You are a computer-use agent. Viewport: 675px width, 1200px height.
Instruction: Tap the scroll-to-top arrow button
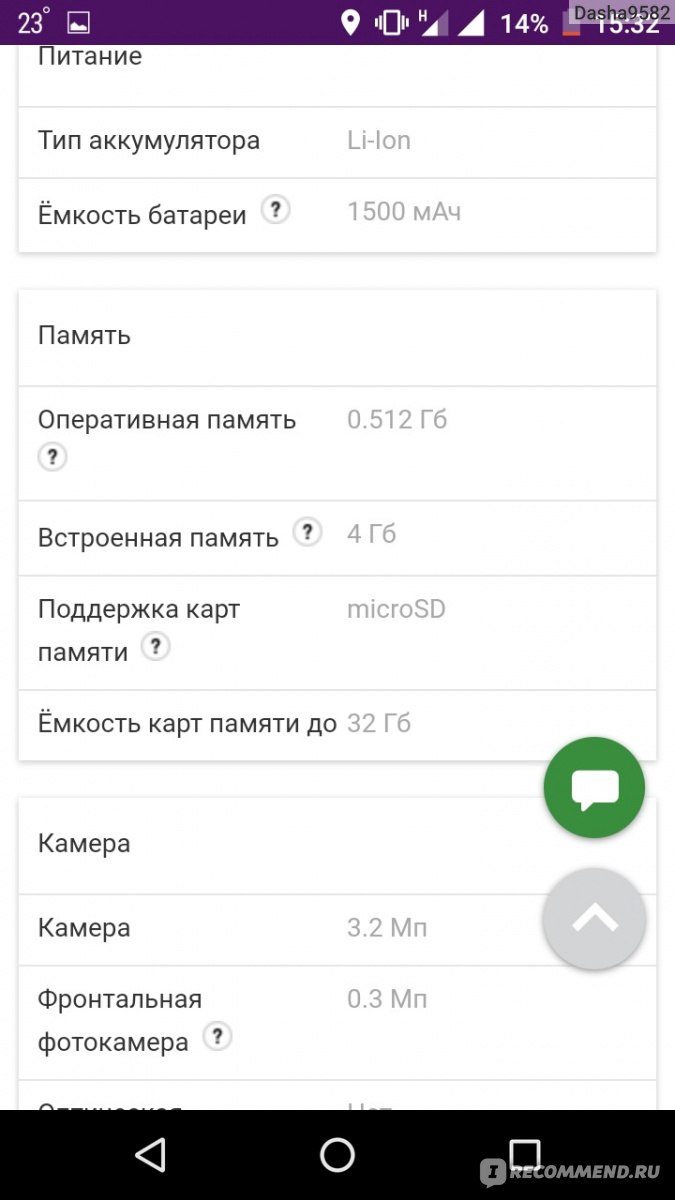(594, 918)
